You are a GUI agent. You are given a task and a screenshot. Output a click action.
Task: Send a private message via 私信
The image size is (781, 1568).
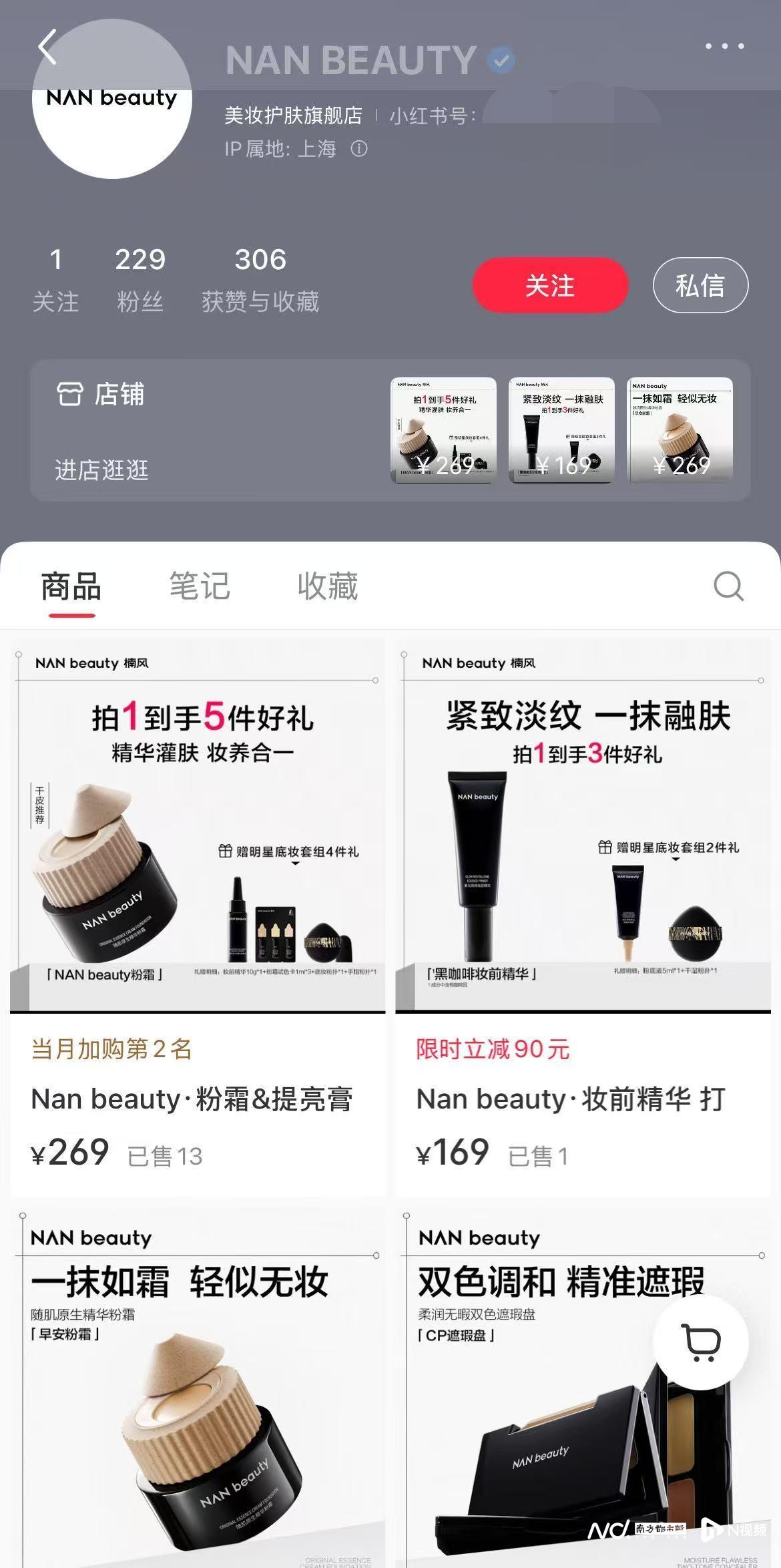click(x=700, y=285)
